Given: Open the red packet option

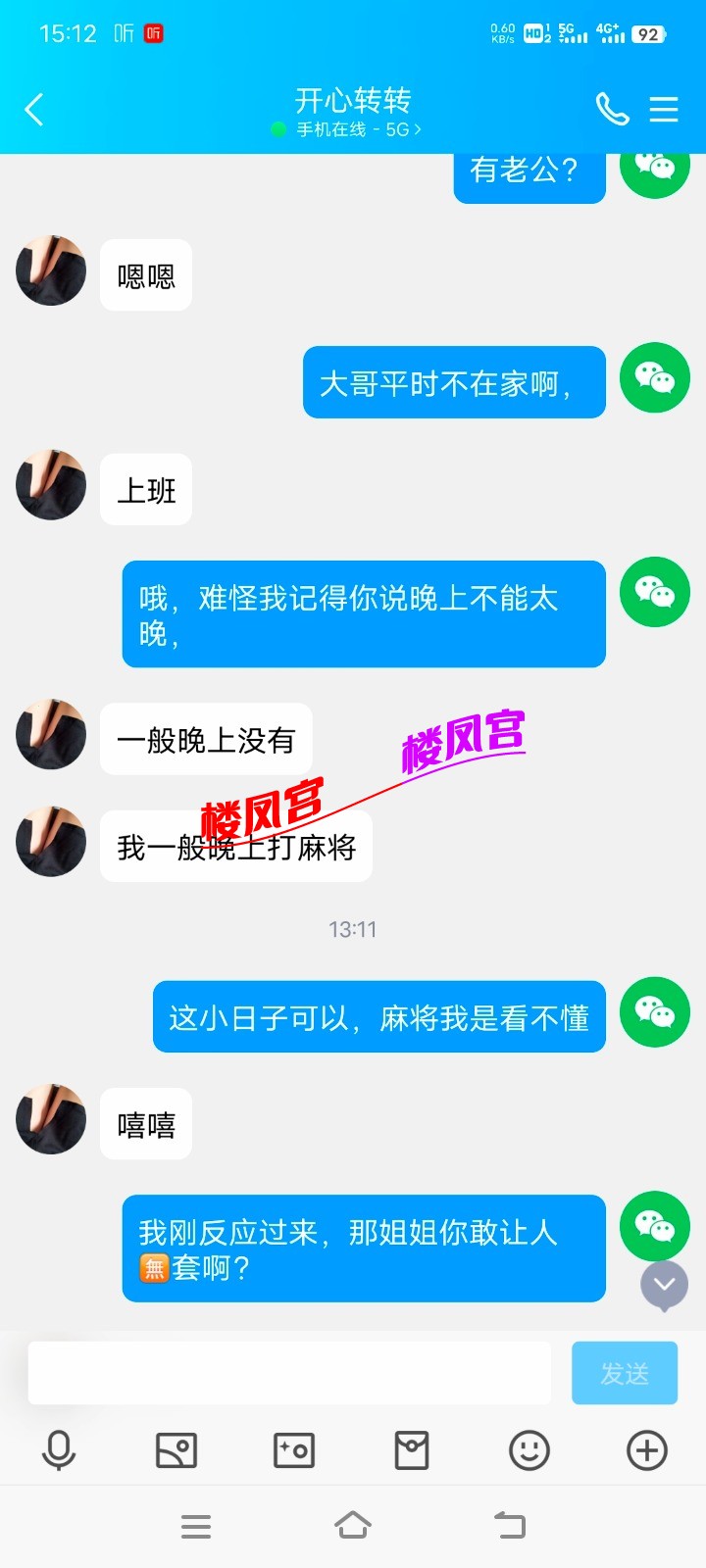Looking at the screenshot, I should [x=412, y=1450].
